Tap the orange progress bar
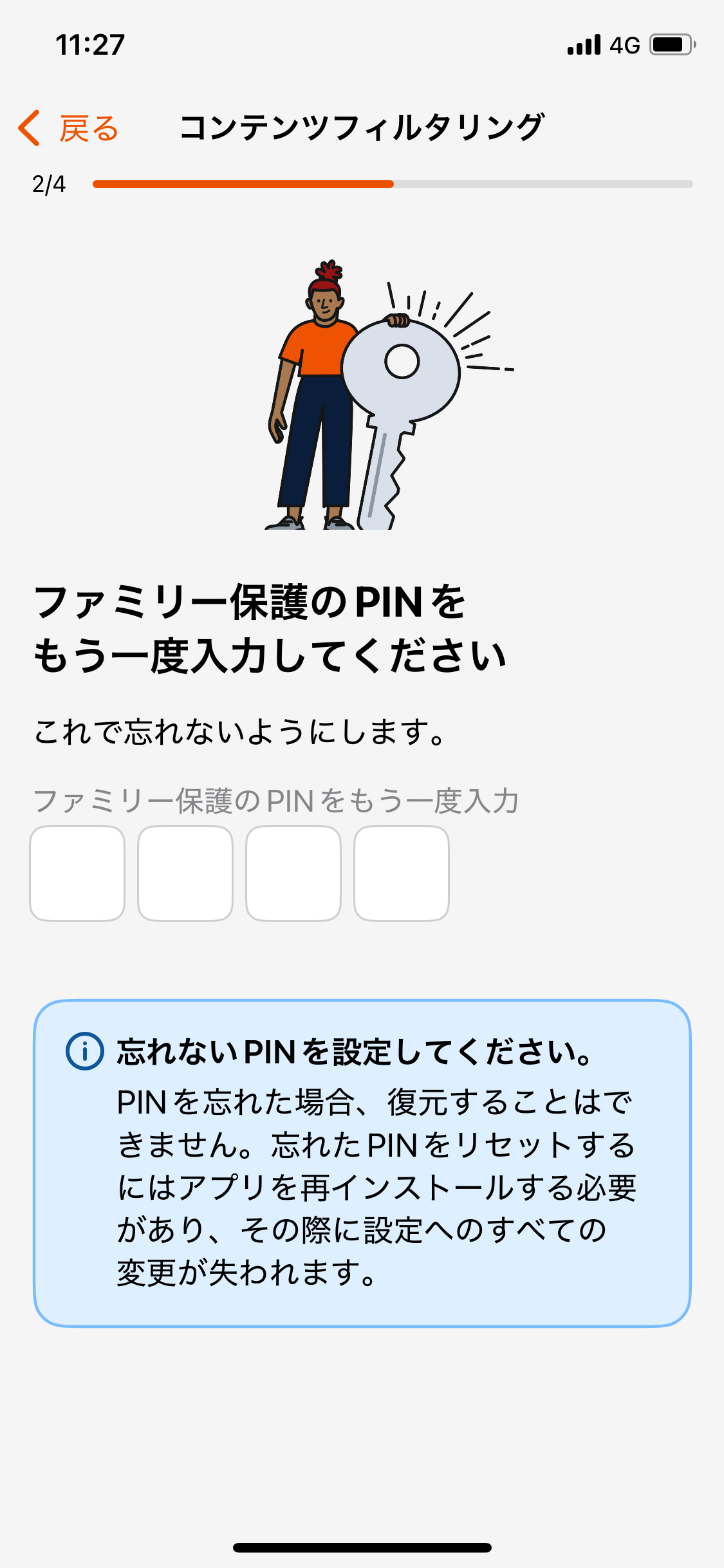The height and width of the screenshot is (1568, 724). click(245, 185)
